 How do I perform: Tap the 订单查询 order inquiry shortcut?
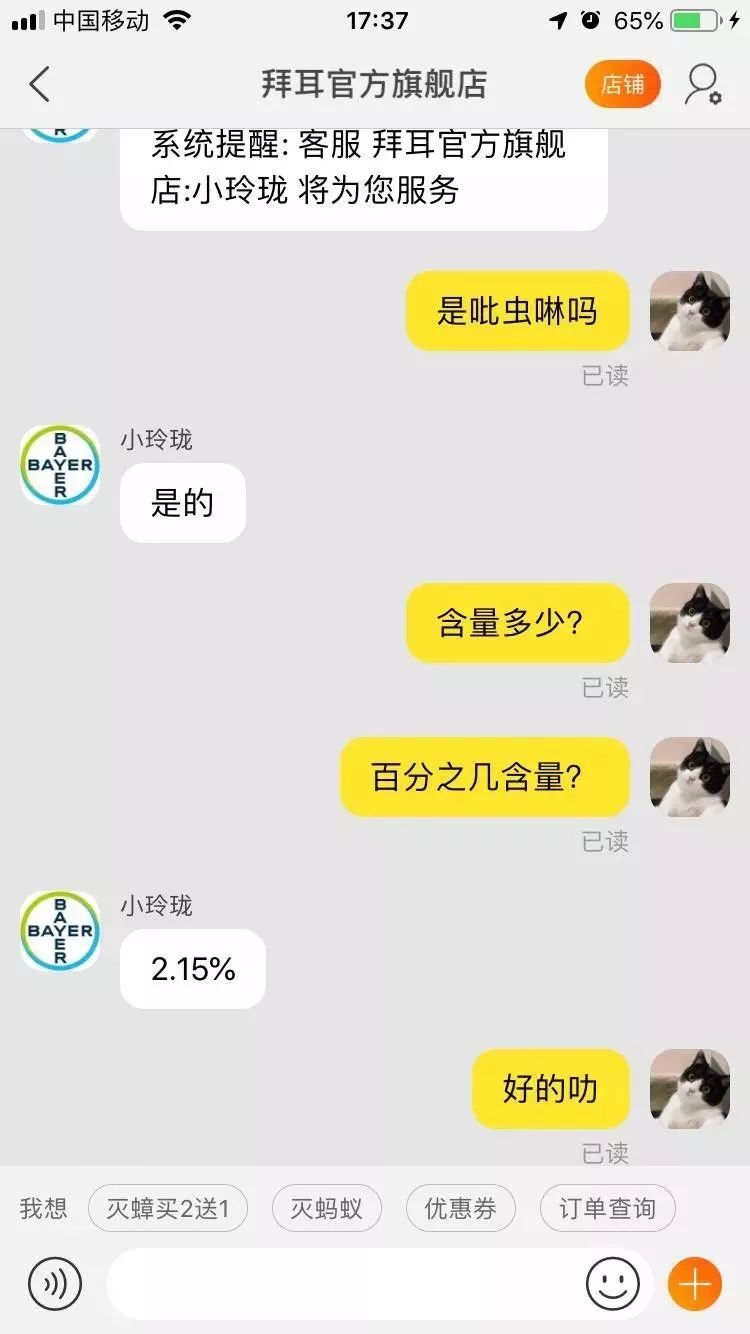607,1208
